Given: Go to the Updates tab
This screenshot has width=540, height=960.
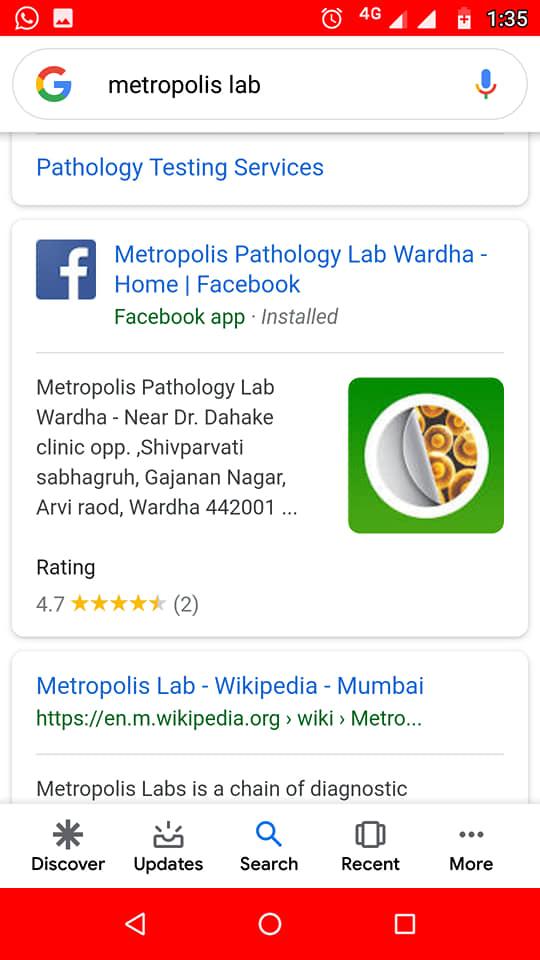Looking at the screenshot, I should click(168, 846).
